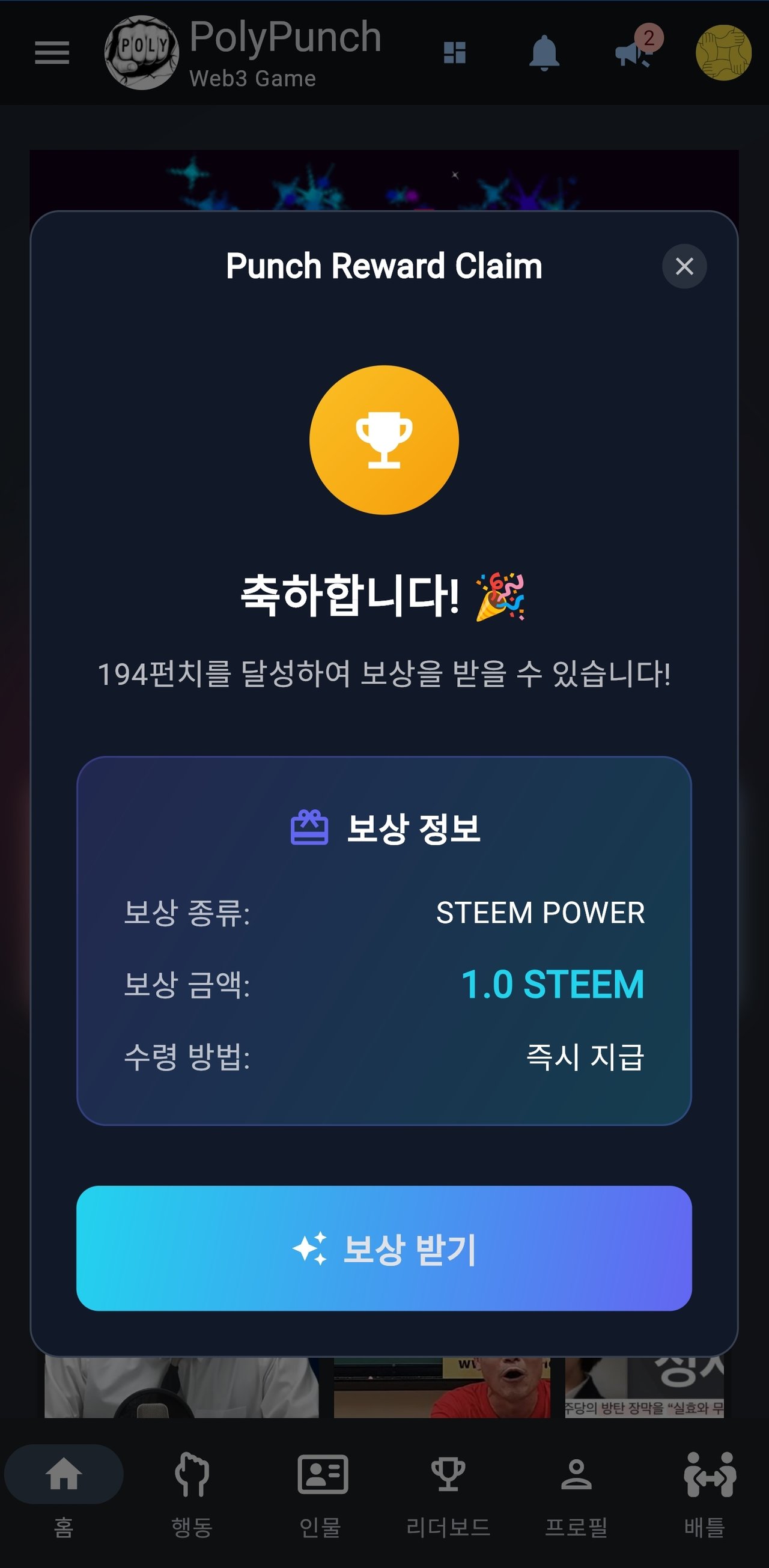Open the notifications bell
Viewport: 769px width, 1568px height.
point(544,53)
